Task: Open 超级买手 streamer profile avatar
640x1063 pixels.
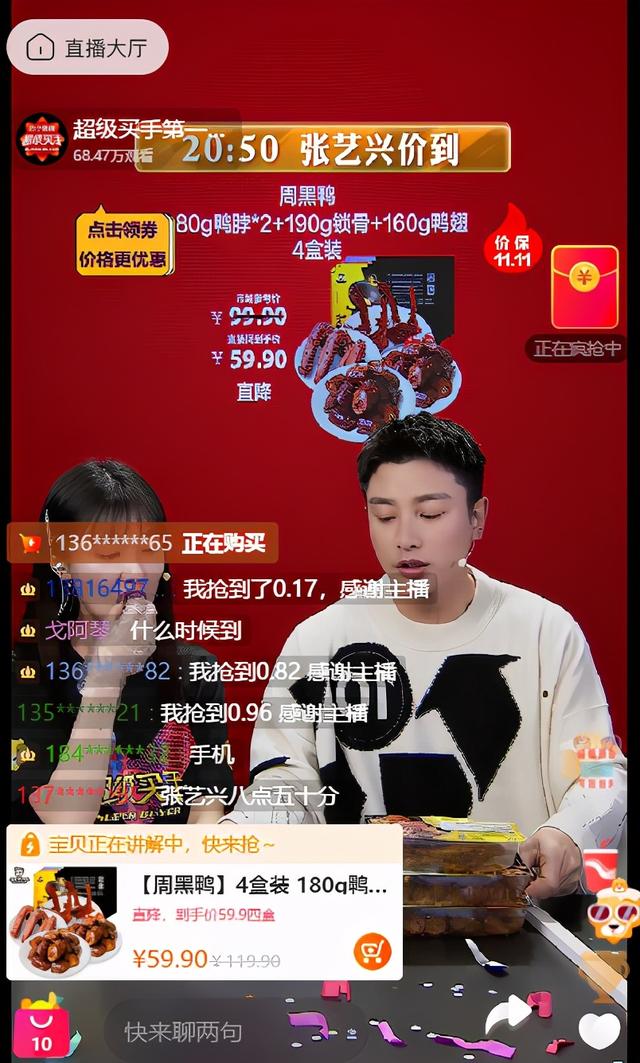Action: 41,140
